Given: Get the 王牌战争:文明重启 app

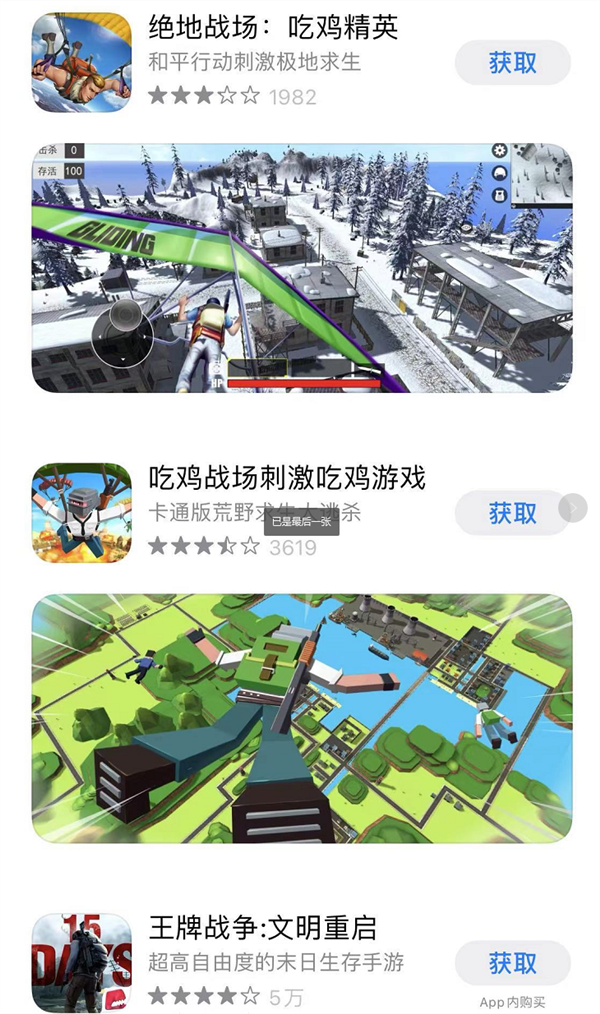Looking at the screenshot, I should click(512, 963).
